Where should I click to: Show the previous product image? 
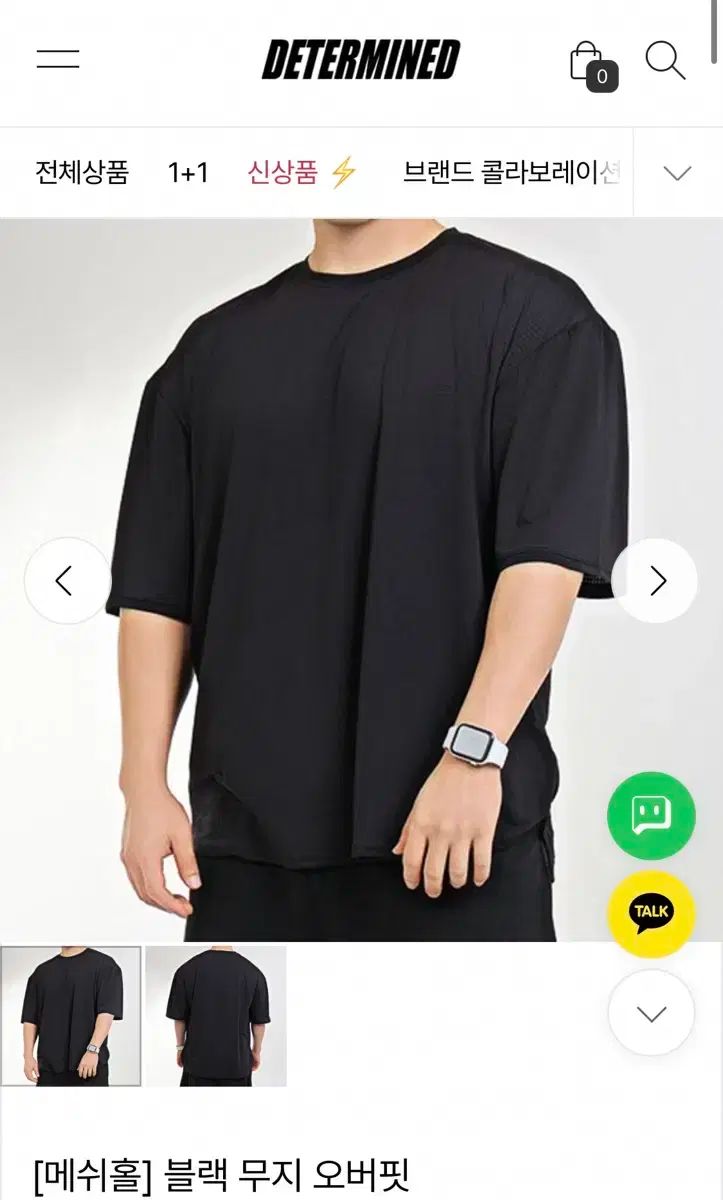[66, 581]
